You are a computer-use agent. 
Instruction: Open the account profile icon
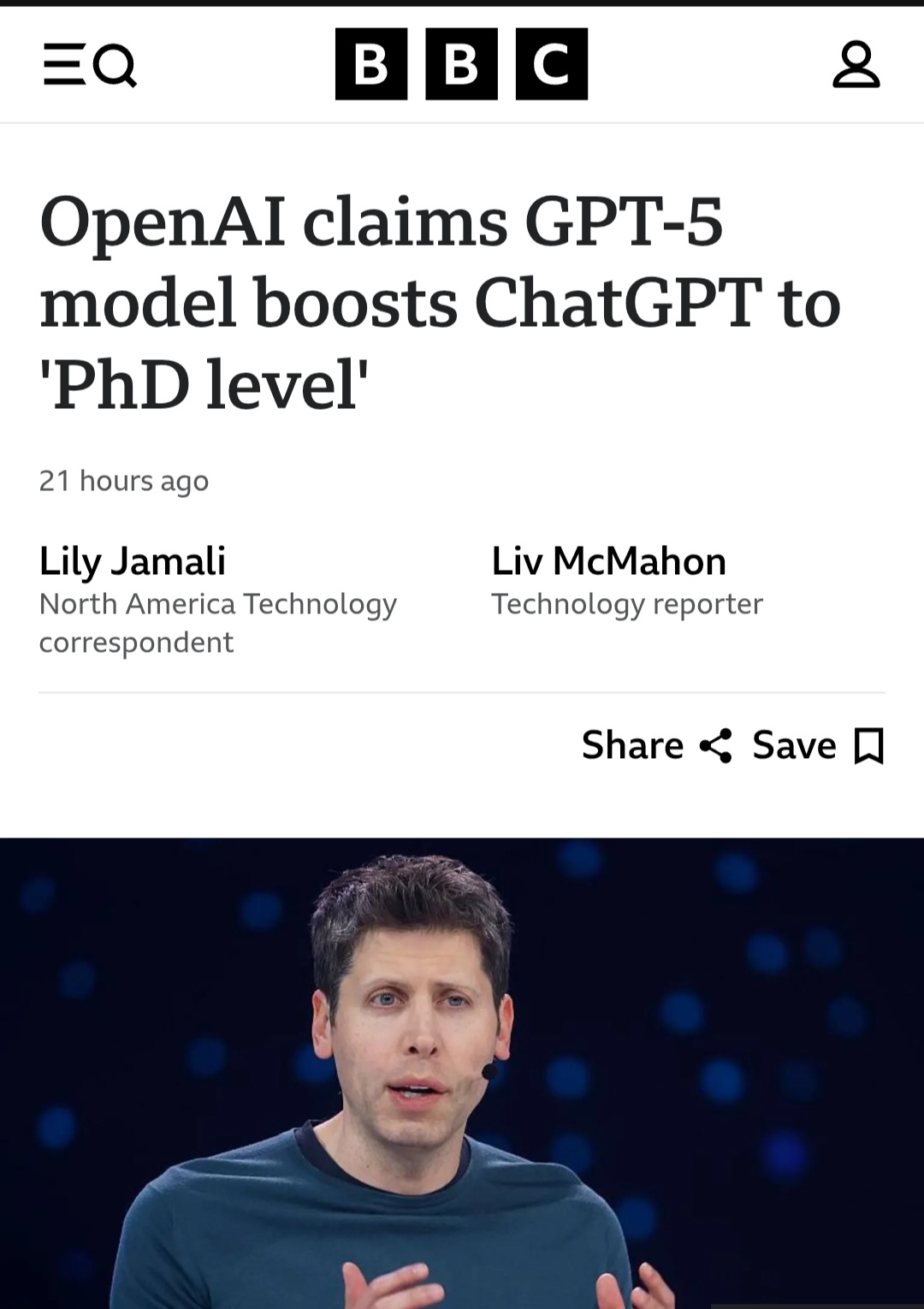(856, 65)
